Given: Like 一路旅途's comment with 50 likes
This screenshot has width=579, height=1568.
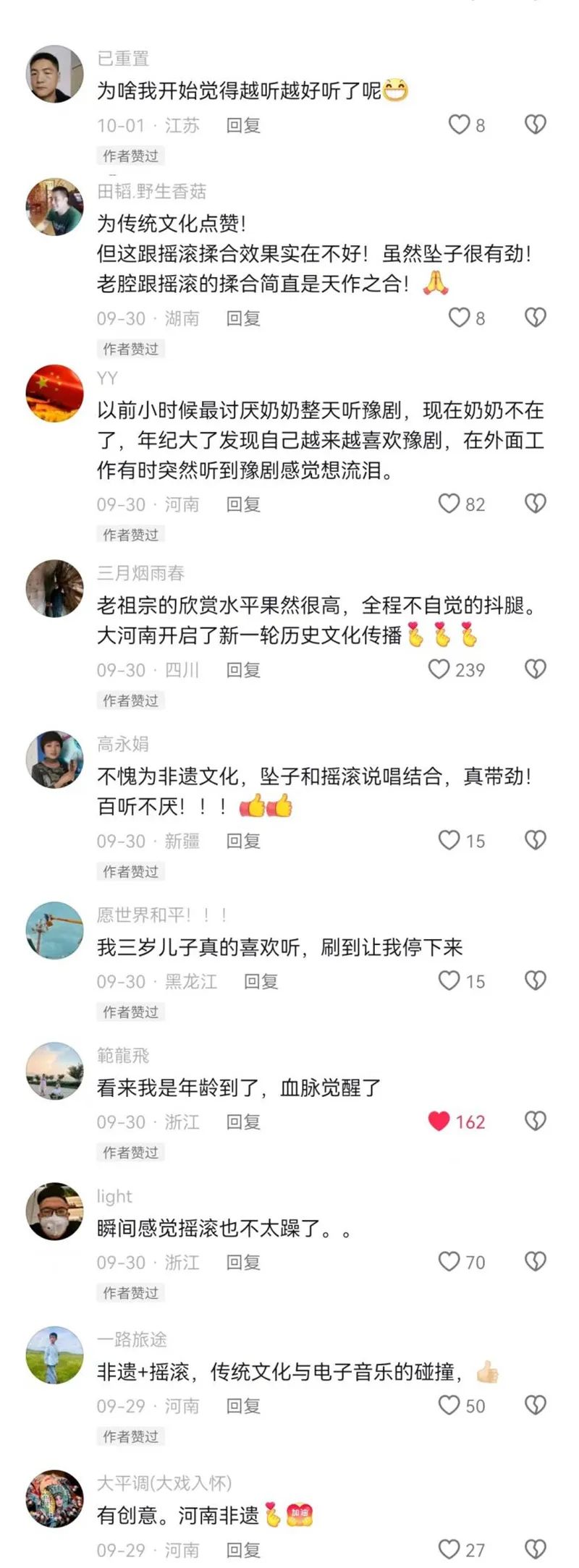Looking at the screenshot, I should [449, 1405].
